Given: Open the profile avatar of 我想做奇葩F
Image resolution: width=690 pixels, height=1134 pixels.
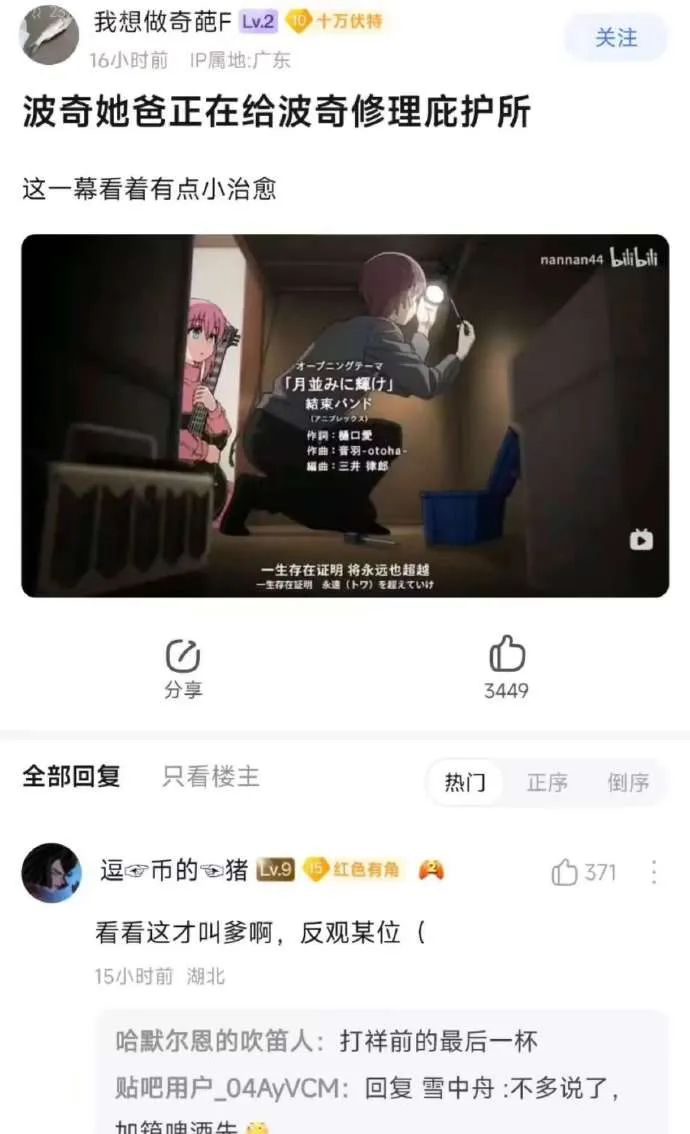Looking at the screenshot, I should point(48,35).
